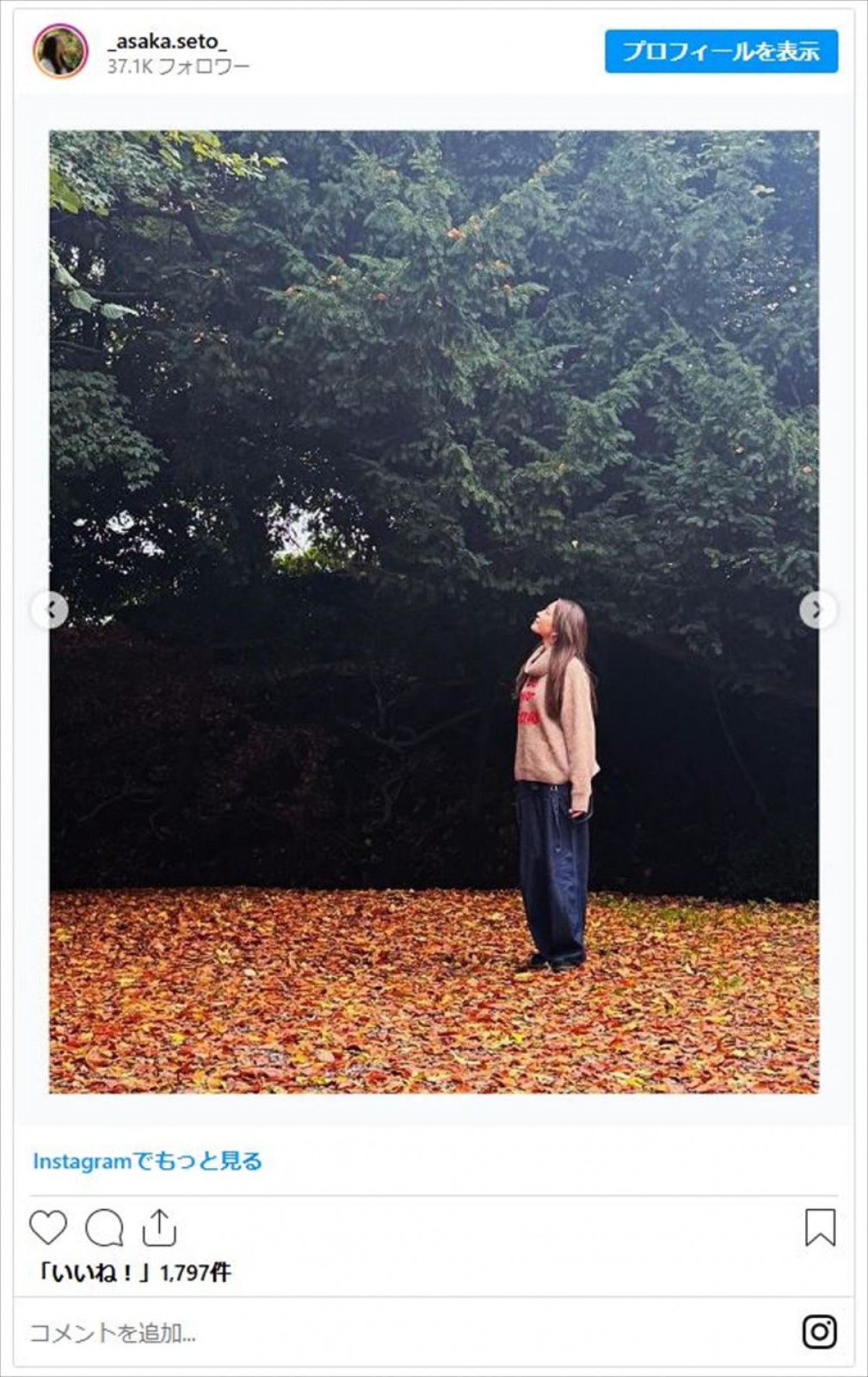Tap the プロフィールを表示 button

721,51
